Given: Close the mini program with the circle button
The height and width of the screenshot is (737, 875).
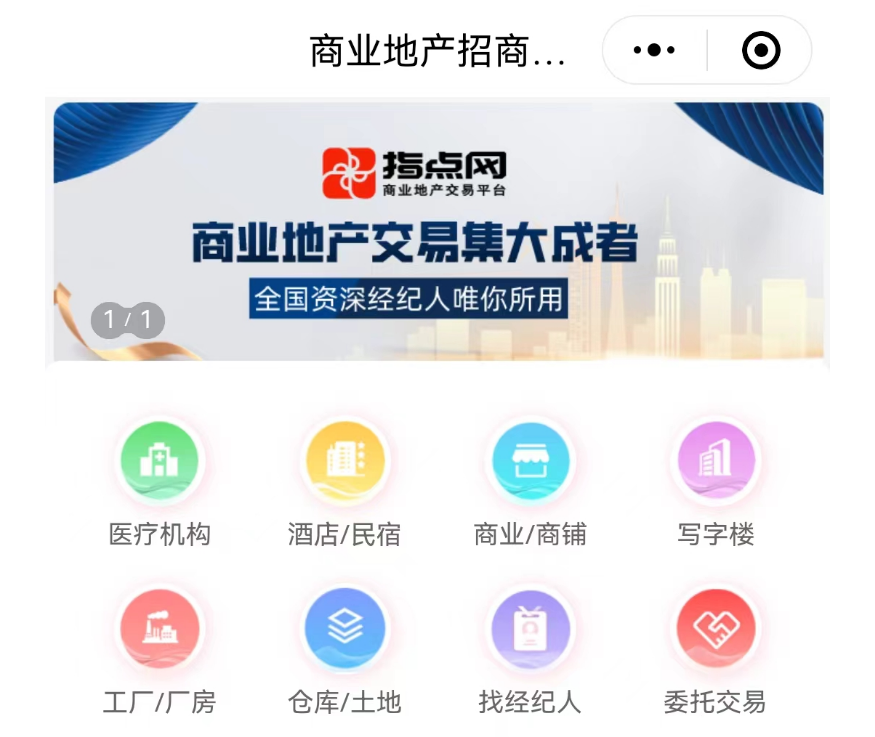Looking at the screenshot, I should (x=760, y=50).
